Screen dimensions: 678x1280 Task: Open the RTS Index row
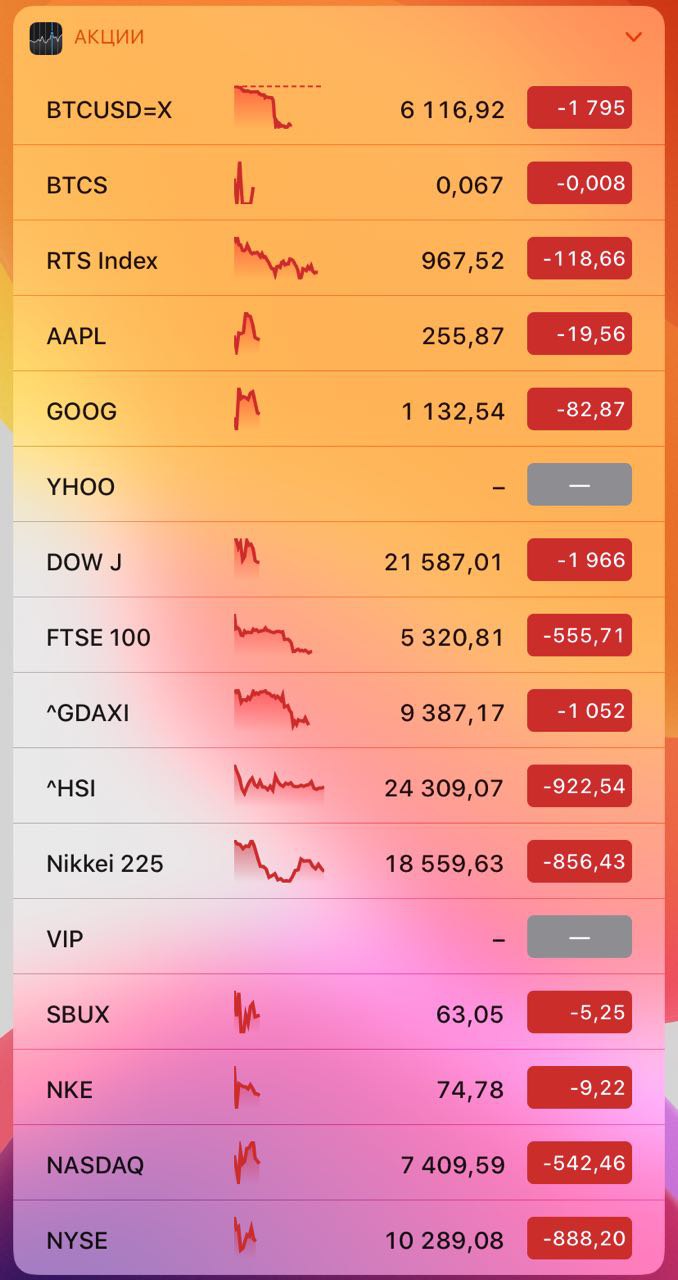tap(339, 259)
